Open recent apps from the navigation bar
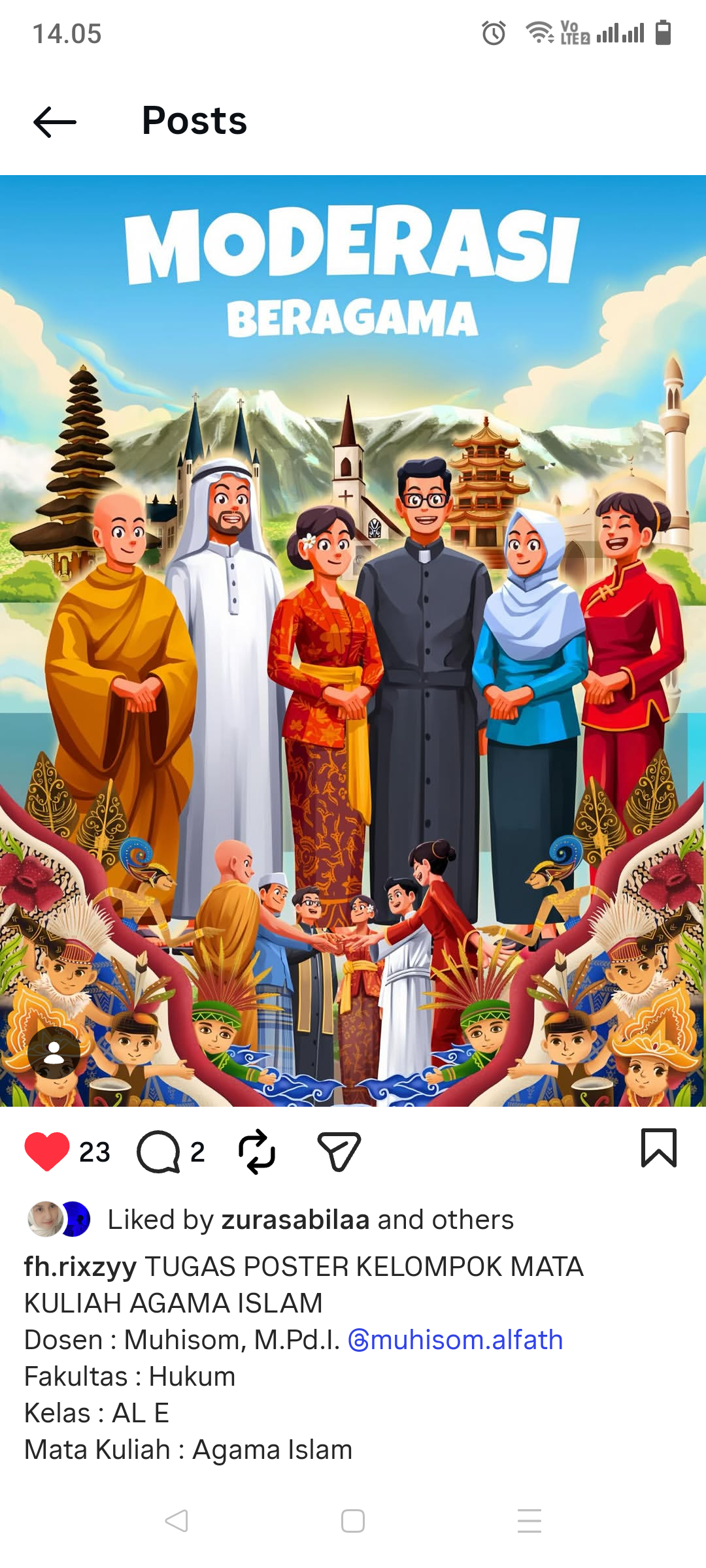The height and width of the screenshot is (1568, 706). 529,1521
